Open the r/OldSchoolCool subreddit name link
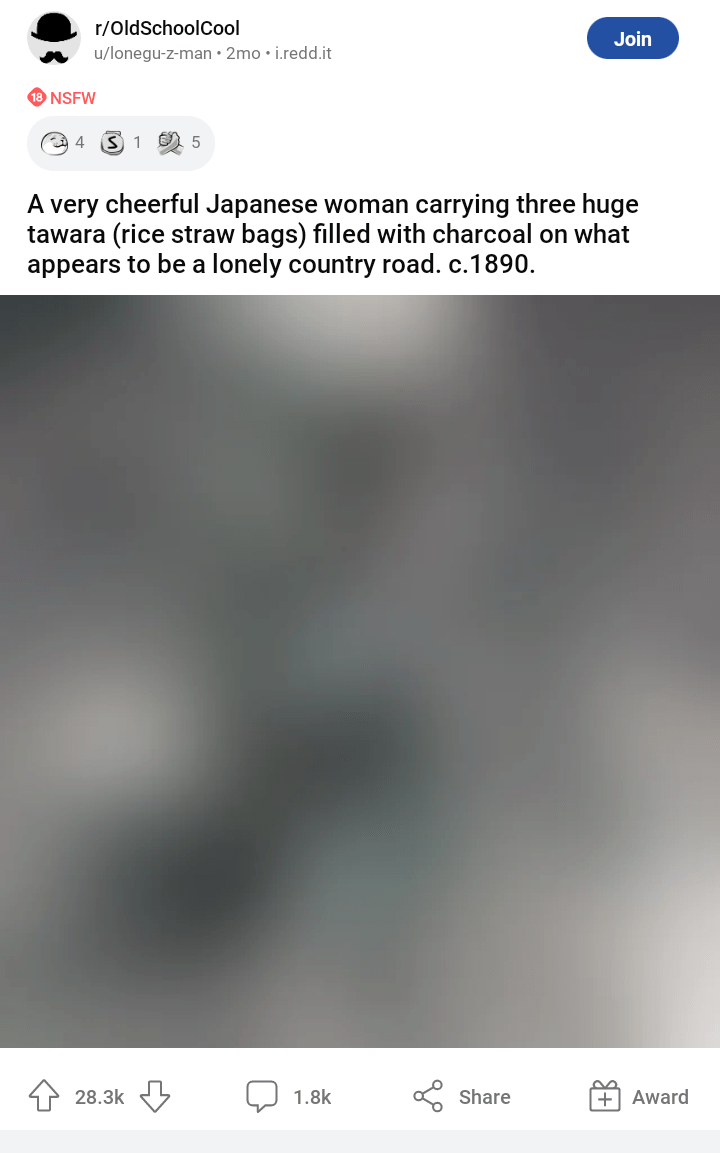Screen dimensions: 720x1153 pyautogui.click(x=167, y=28)
